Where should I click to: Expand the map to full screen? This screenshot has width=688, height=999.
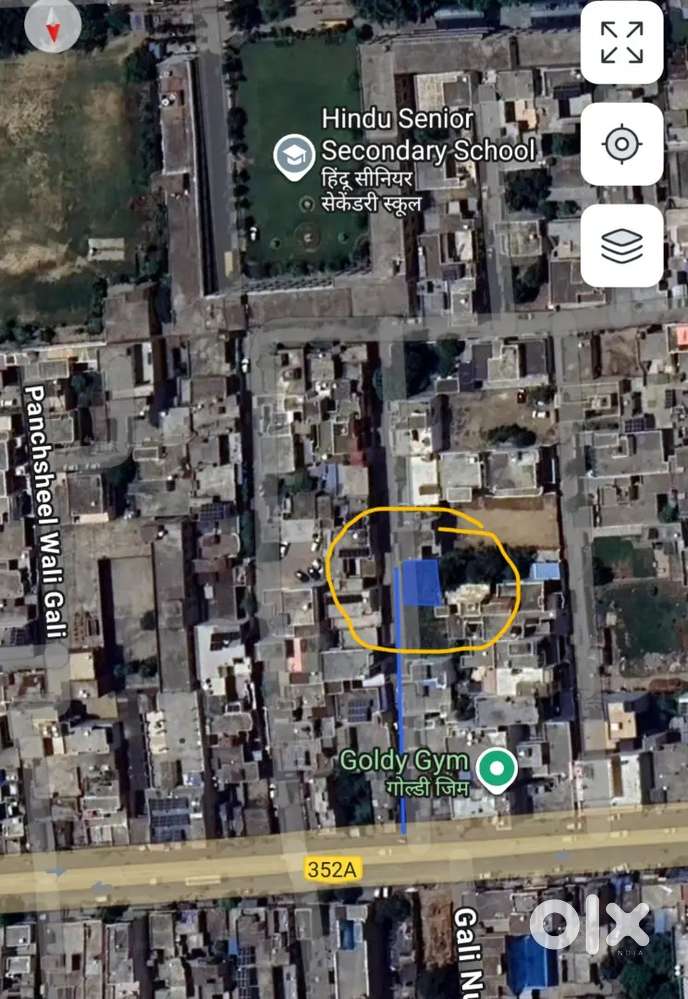click(x=621, y=43)
